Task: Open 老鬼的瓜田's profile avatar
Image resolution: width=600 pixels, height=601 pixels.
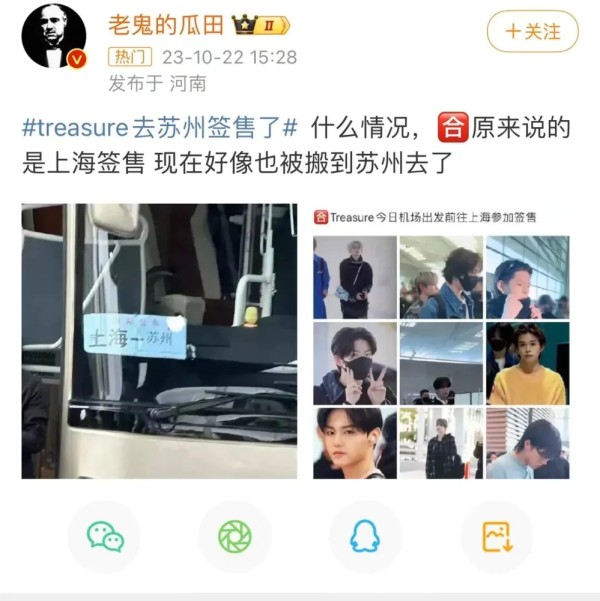Action: (54, 35)
